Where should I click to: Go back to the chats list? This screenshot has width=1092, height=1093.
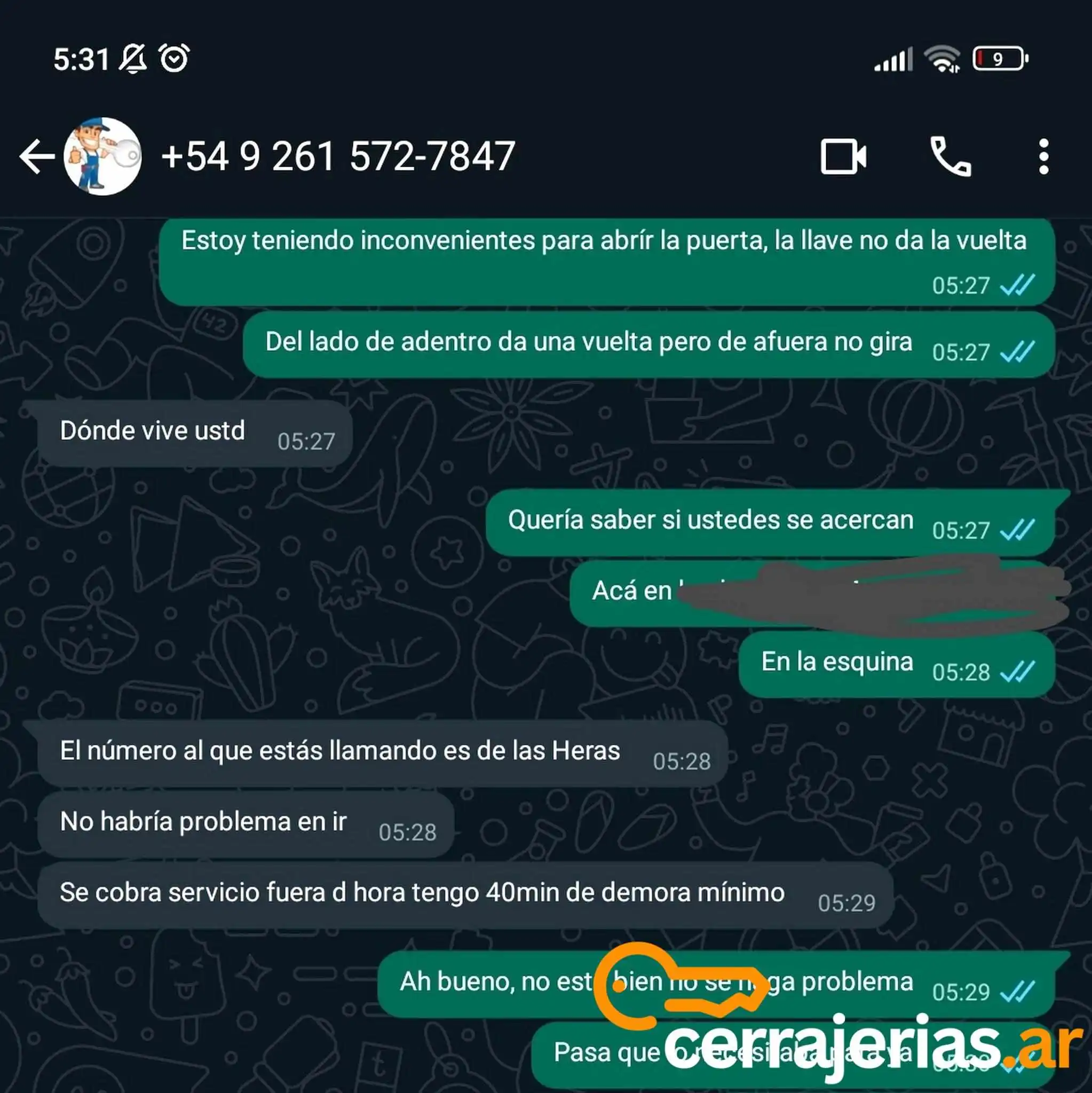pyautogui.click(x=36, y=156)
